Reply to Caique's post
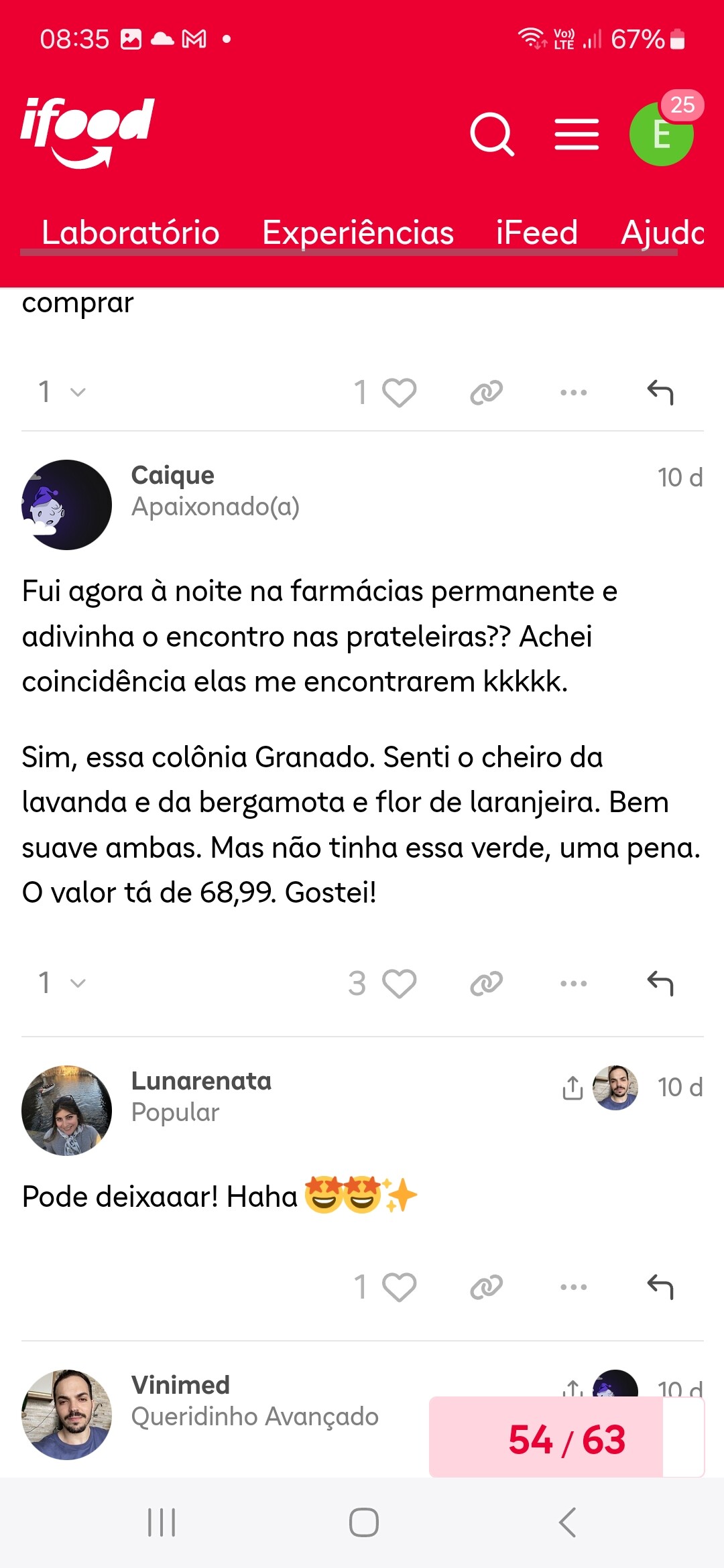The height and width of the screenshot is (1568, 724). coord(660,984)
